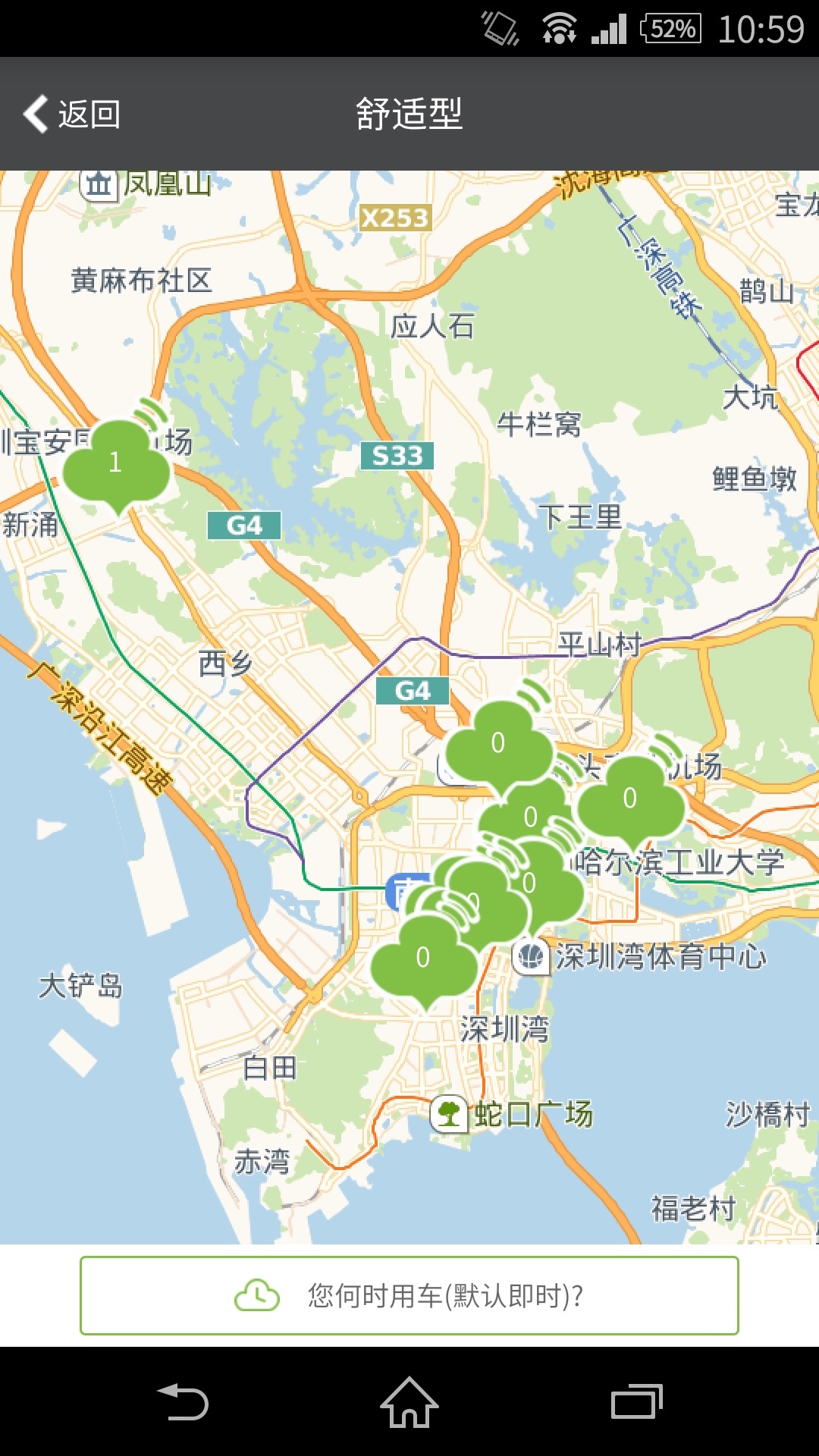The width and height of the screenshot is (819, 1456).
Task: Select the 0 marker below the G4 sign
Action: 498,742
